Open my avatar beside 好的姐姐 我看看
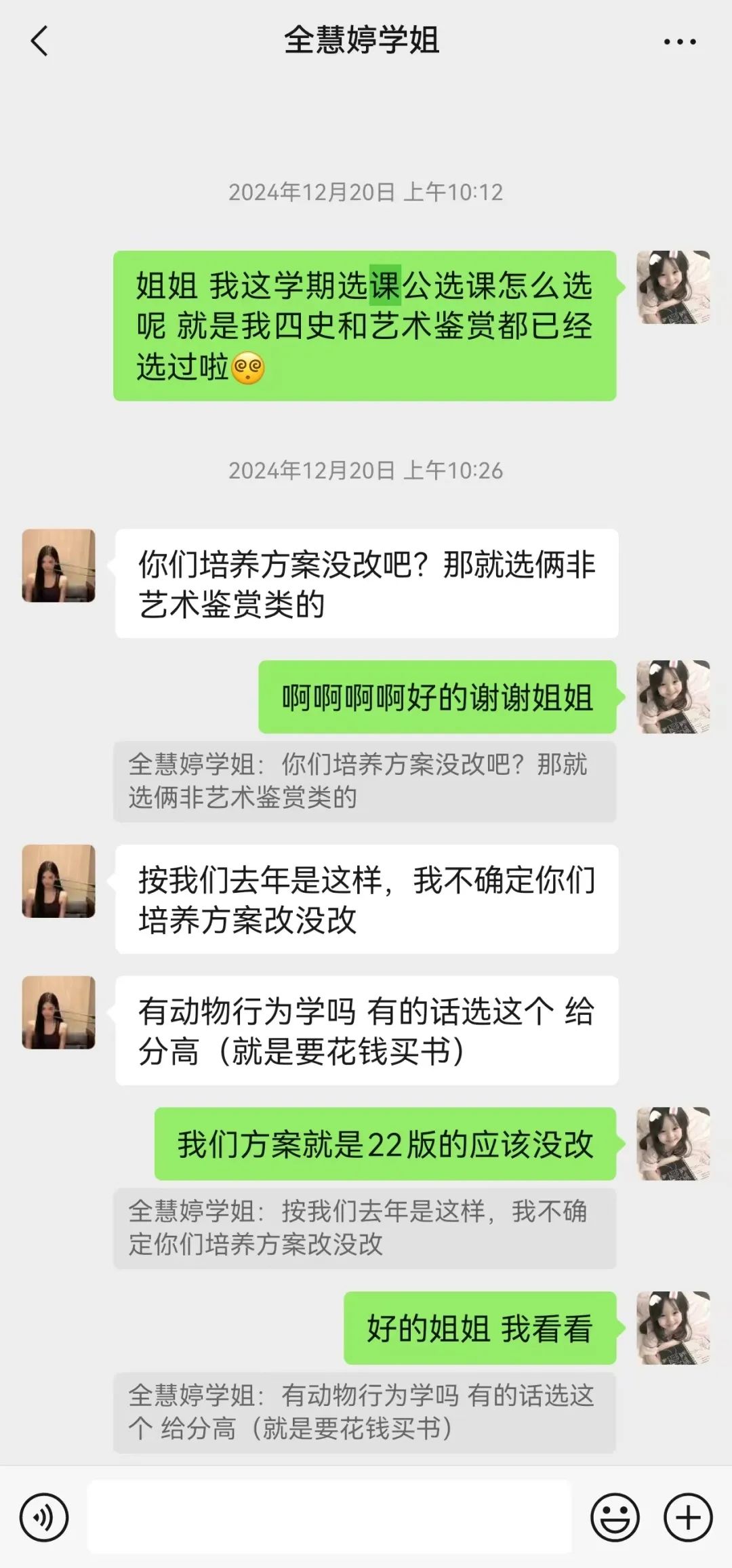This screenshot has width=732, height=1568. 673,1328
